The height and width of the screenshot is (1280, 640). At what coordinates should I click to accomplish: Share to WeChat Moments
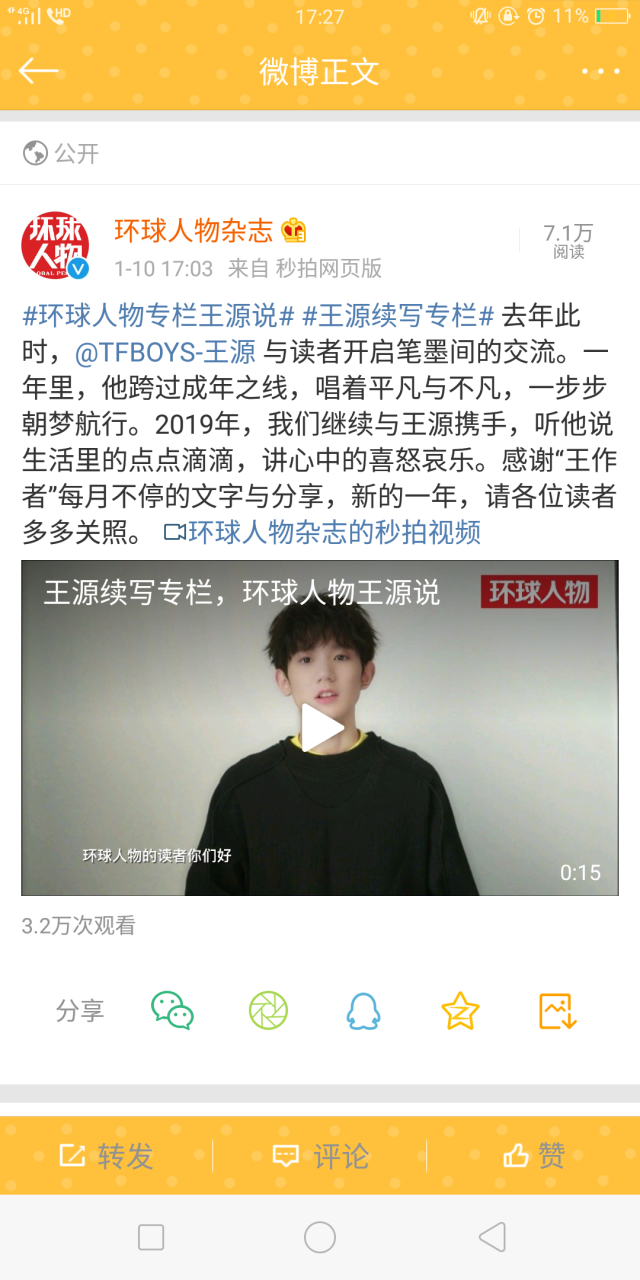268,1011
